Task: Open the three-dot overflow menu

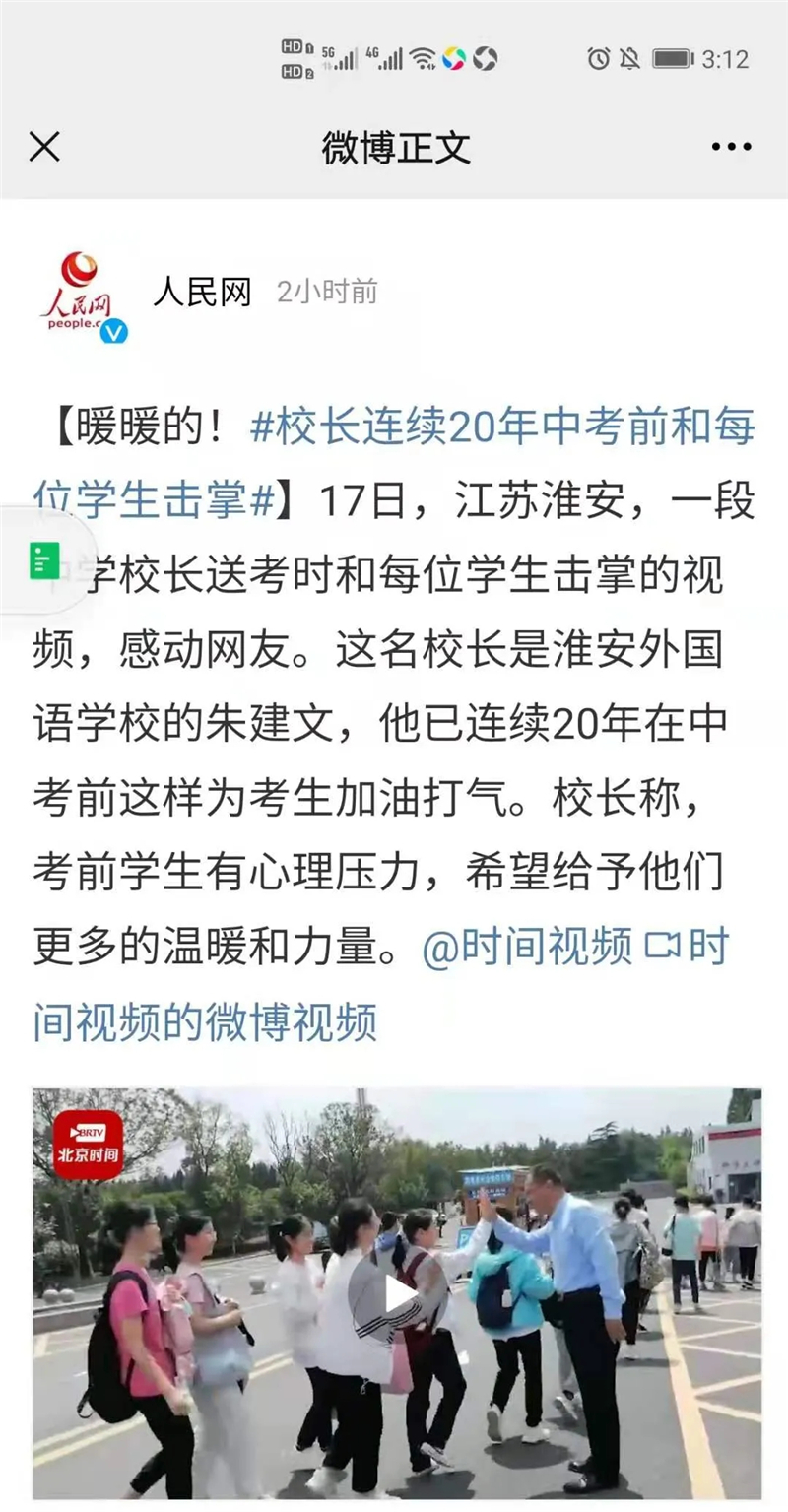Action: tap(731, 148)
